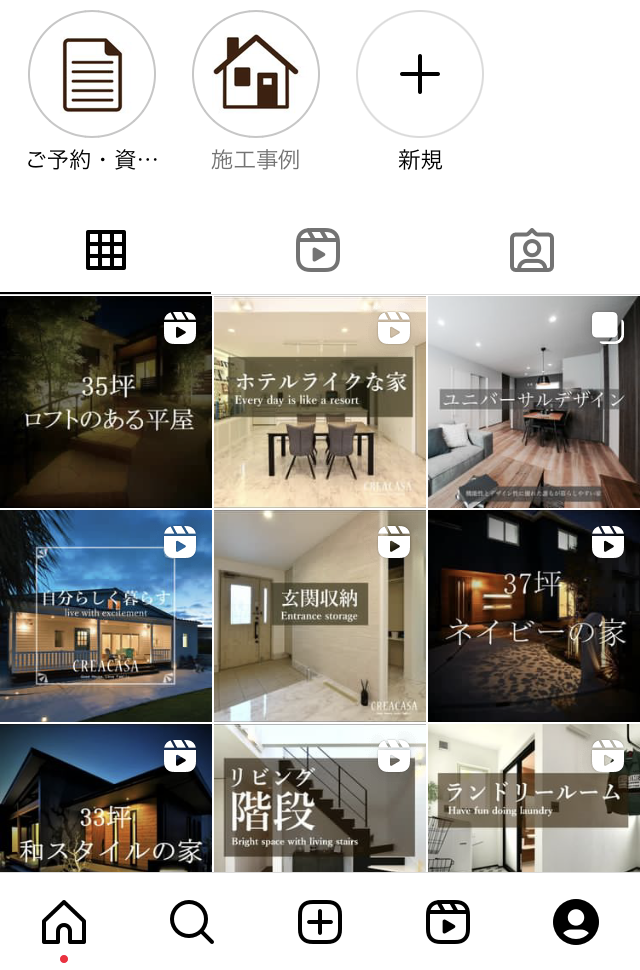Open the 37坪 ネイビーの家 reel
Viewport: 640px width, 970px height.
click(534, 616)
